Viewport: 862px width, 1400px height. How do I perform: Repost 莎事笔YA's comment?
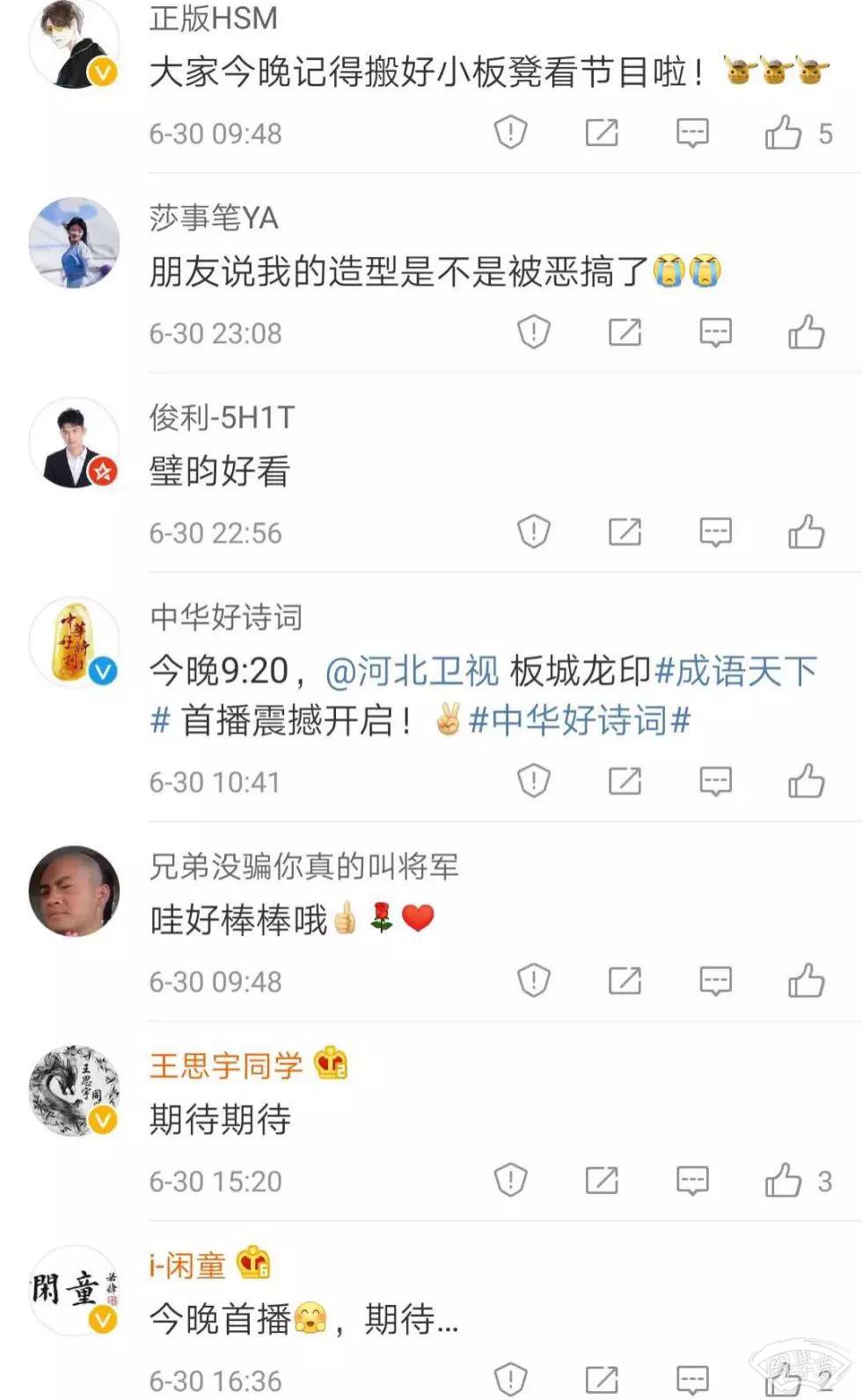pos(625,333)
